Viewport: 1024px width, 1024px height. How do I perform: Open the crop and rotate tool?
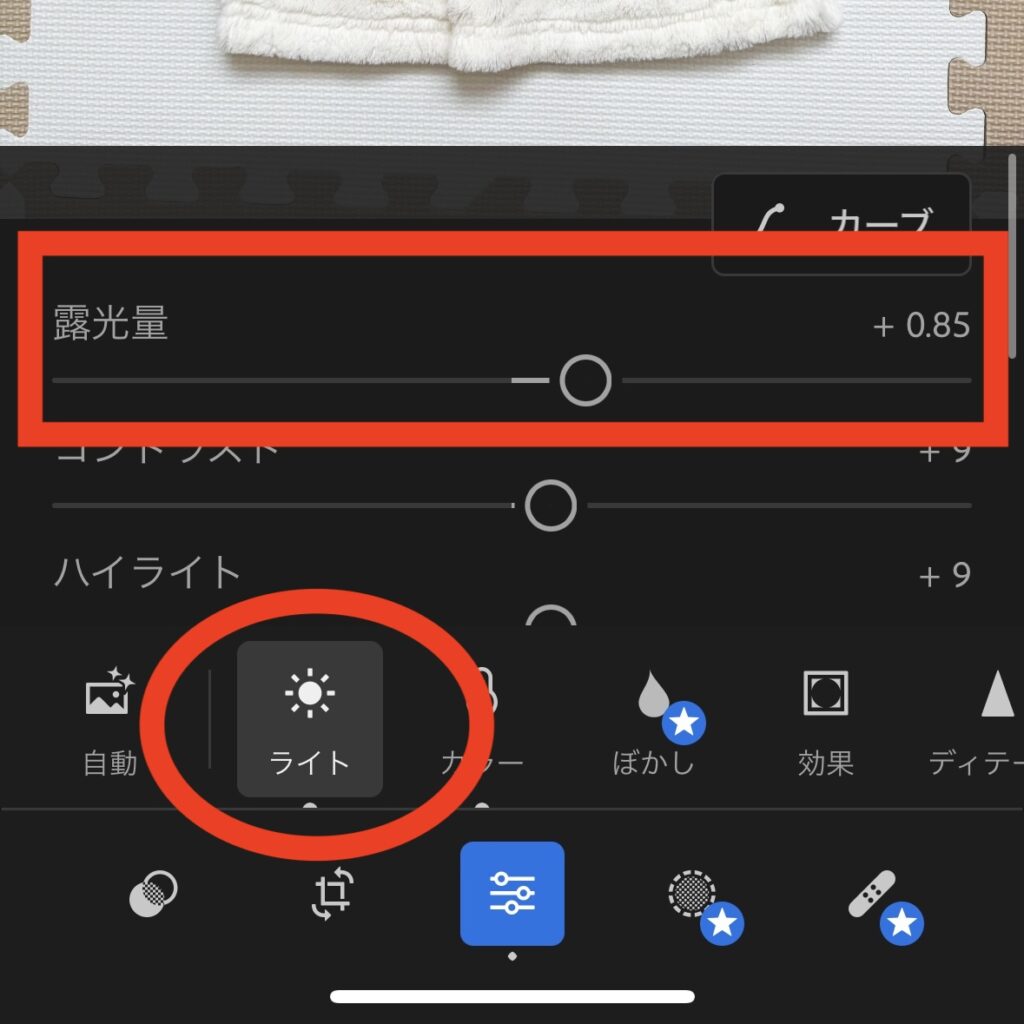(332, 893)
